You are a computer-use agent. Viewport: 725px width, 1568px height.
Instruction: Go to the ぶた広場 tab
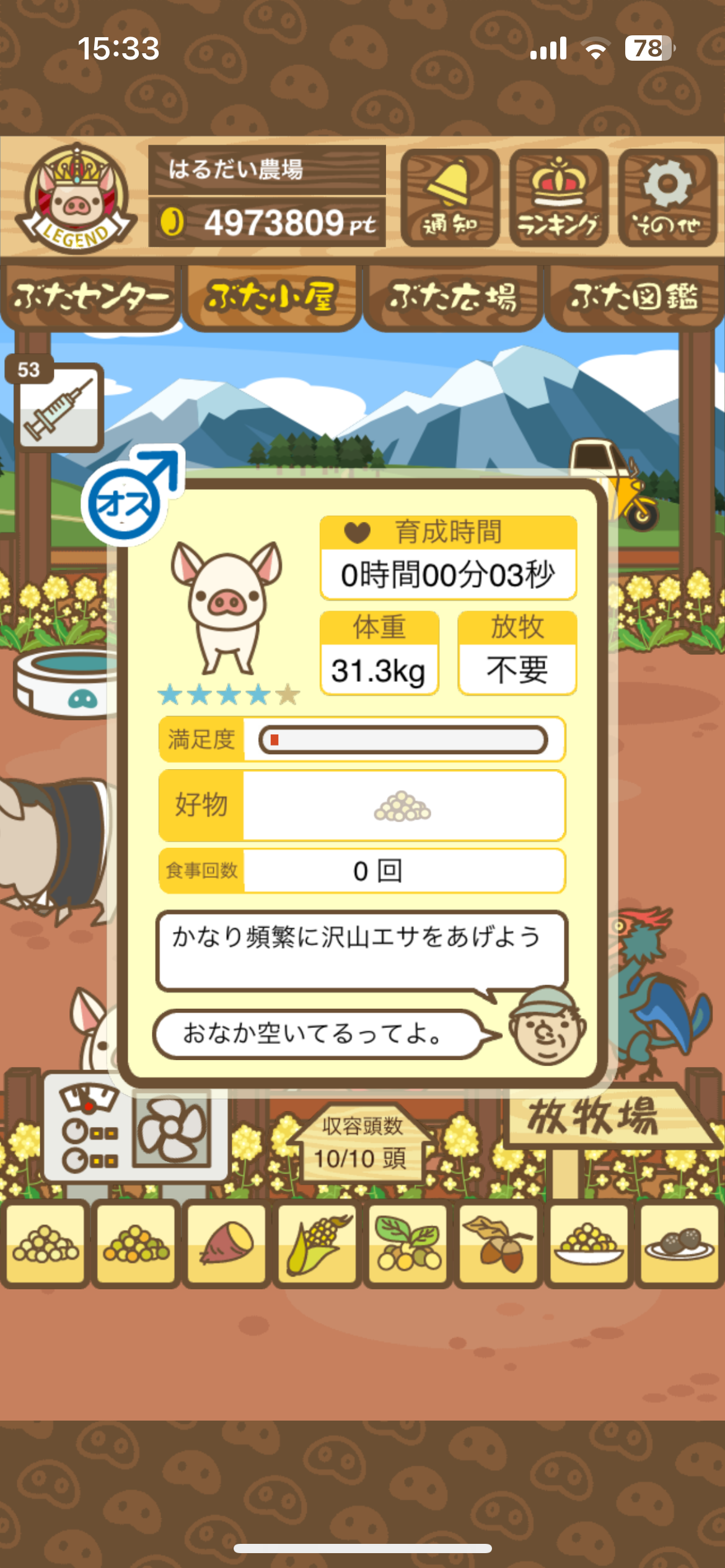[453, 297]
